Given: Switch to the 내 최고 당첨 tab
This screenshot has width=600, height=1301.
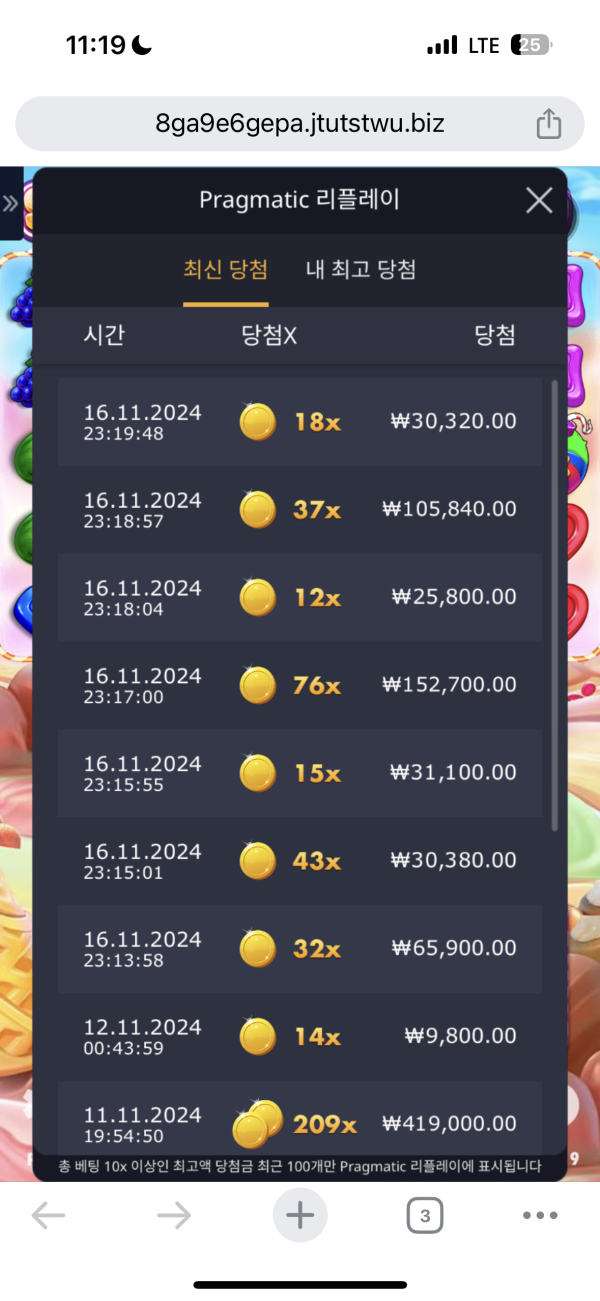Looking at the screenshot, I should 360,269.
